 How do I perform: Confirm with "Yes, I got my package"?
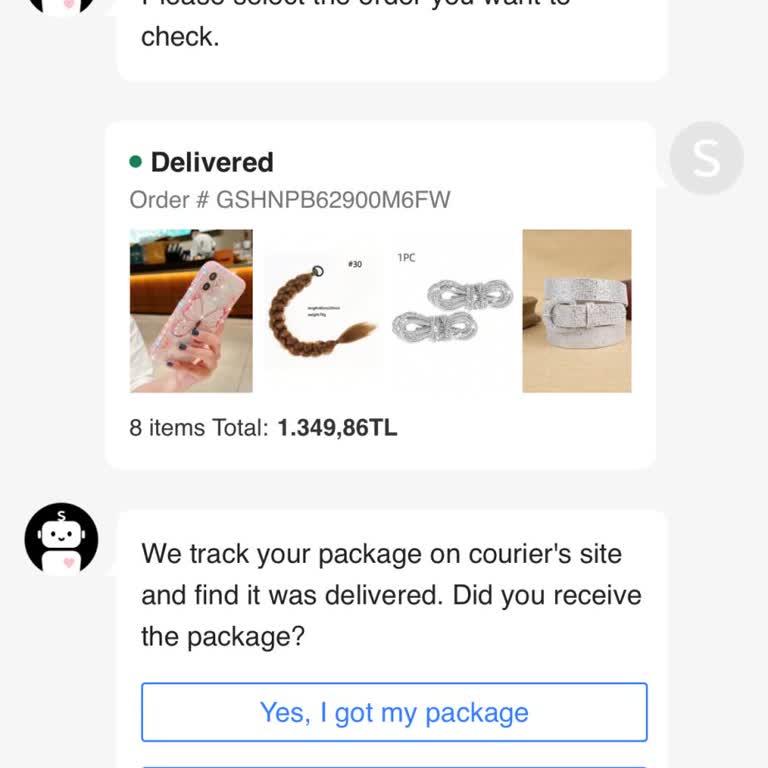pos(394,712)
